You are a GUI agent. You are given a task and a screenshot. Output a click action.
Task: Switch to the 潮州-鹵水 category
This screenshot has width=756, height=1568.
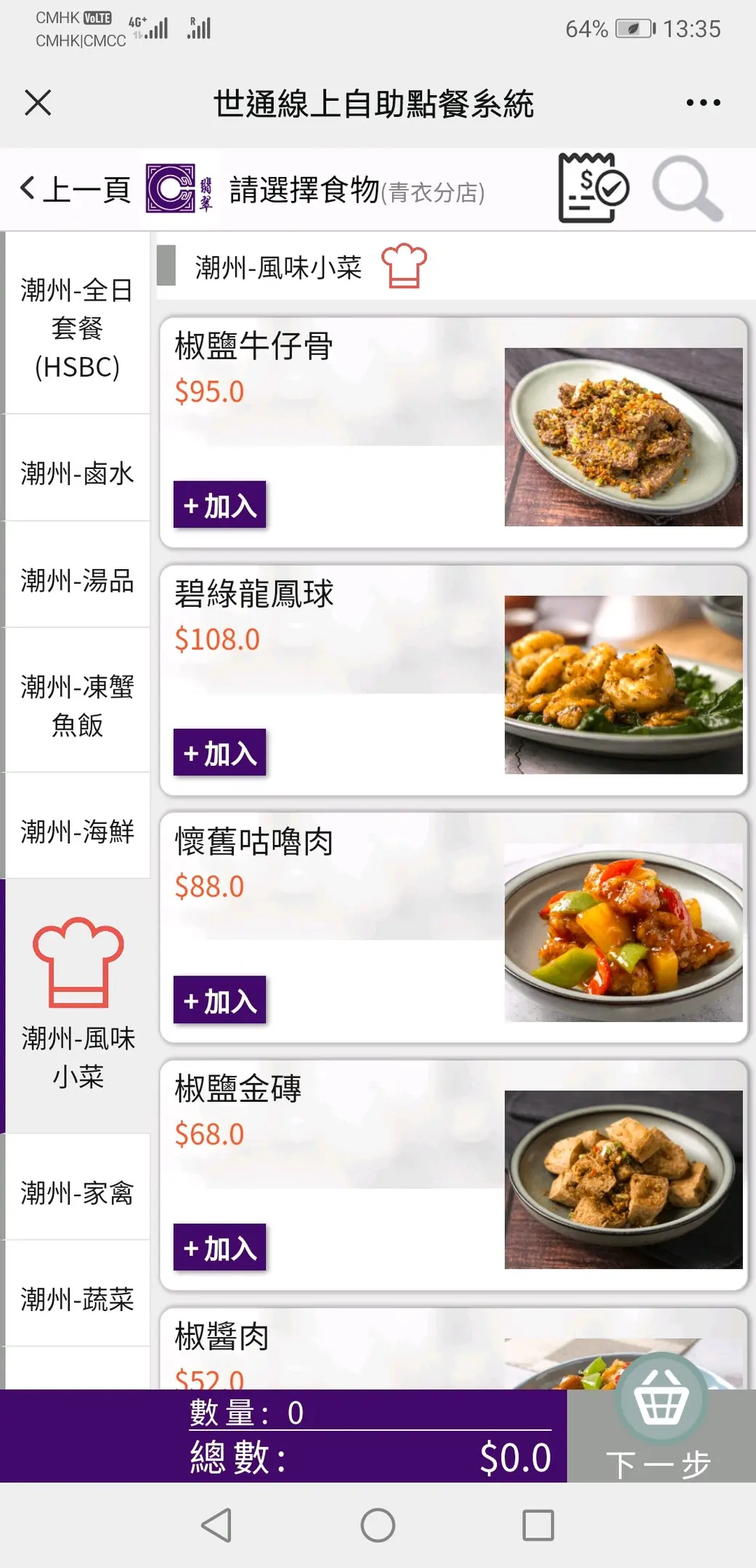[77, 473]
